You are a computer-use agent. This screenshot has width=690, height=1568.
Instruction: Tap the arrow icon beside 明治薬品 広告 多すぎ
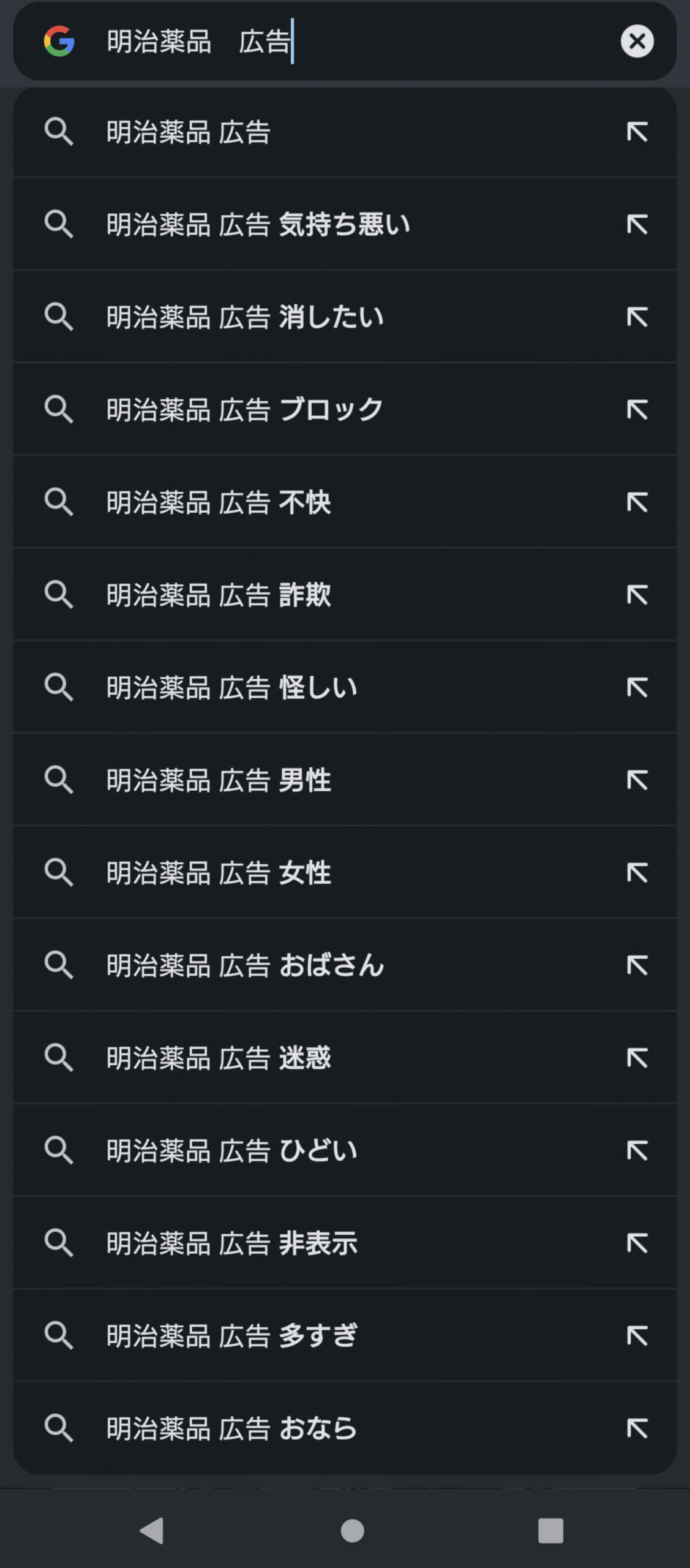(637, 1336)
